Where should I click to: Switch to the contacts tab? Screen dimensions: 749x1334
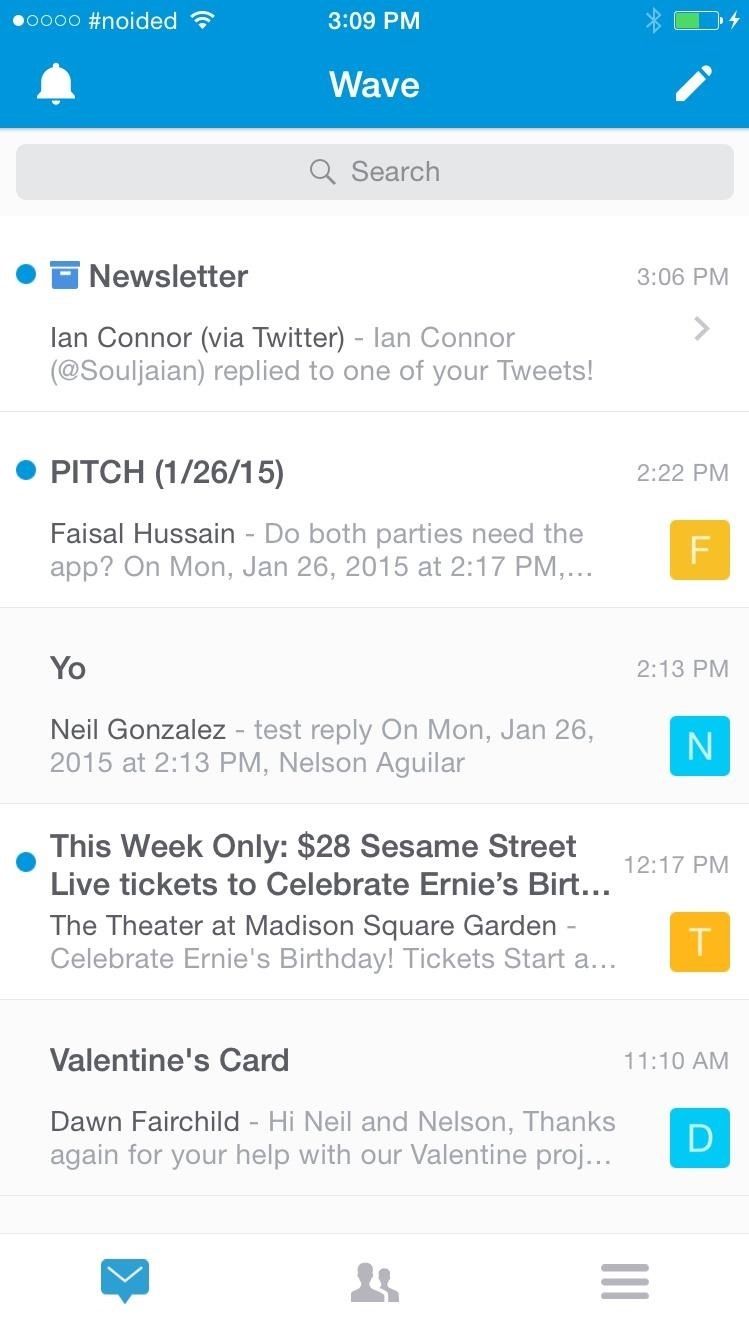[x=375, y=1282]
